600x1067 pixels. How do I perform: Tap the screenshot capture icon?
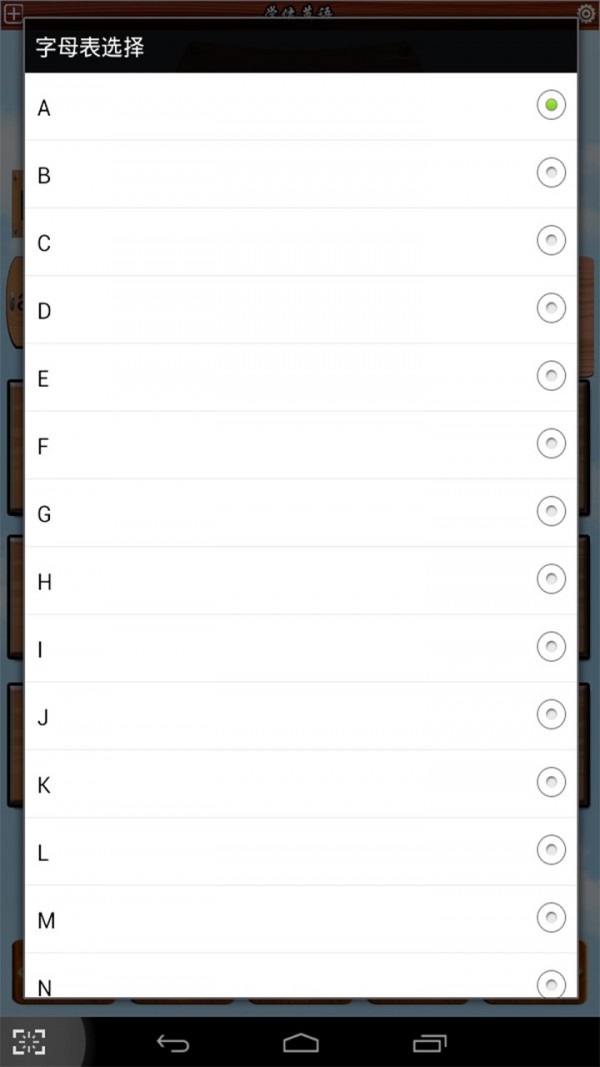tap(29, 1042)
